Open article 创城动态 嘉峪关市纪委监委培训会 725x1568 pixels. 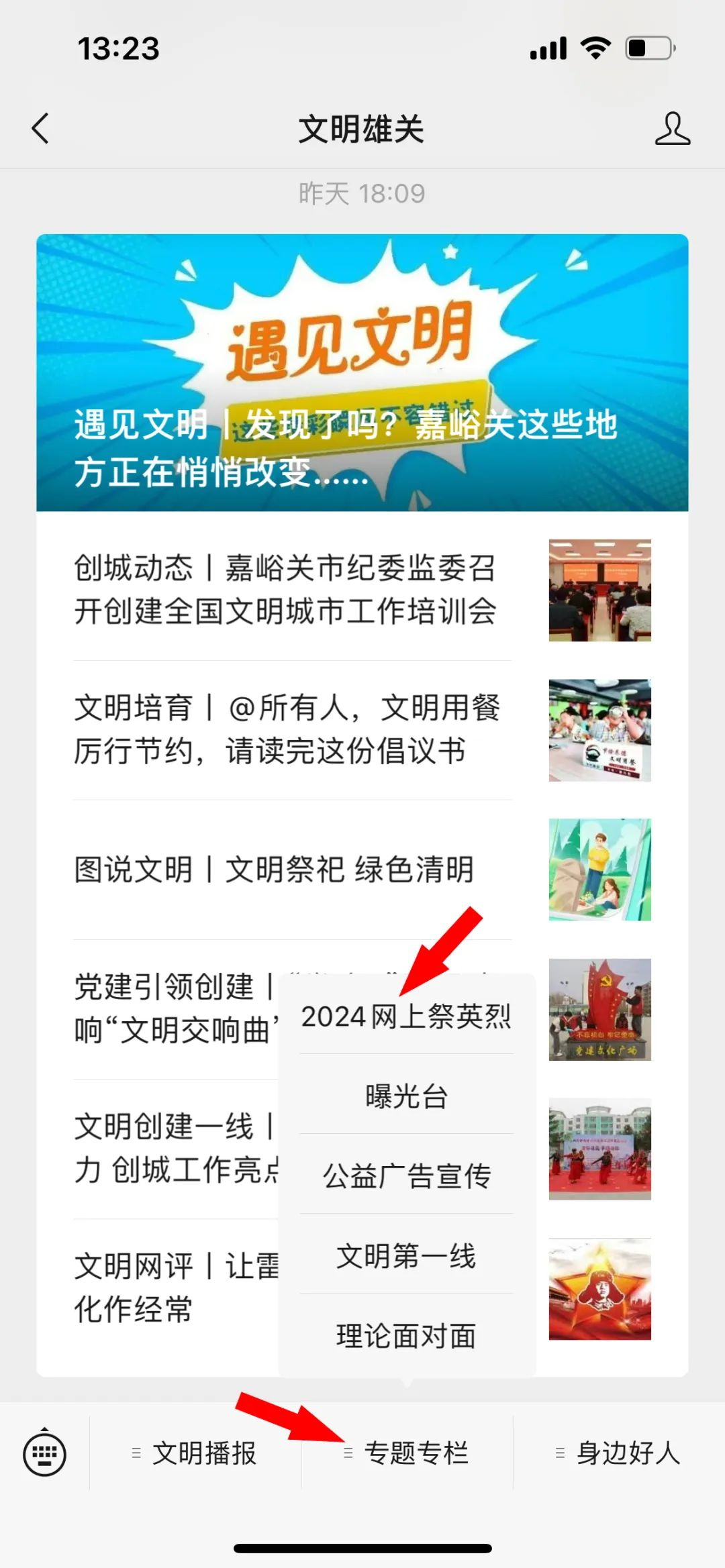(285, 590)
